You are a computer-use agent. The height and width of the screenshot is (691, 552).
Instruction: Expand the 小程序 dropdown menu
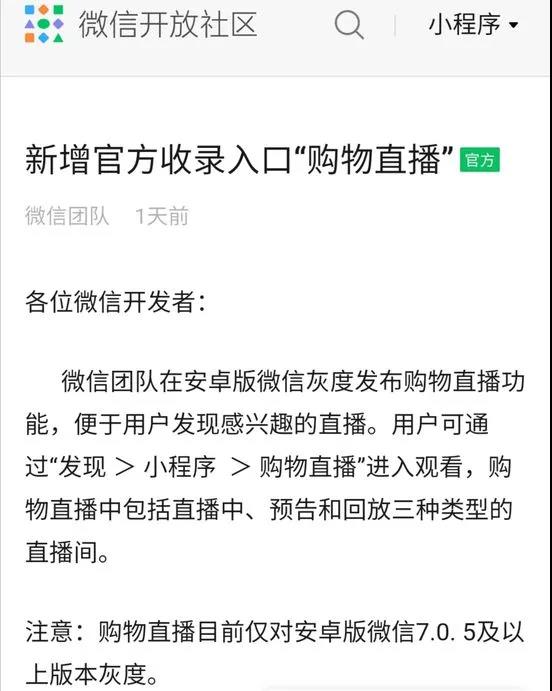[474, 24]
